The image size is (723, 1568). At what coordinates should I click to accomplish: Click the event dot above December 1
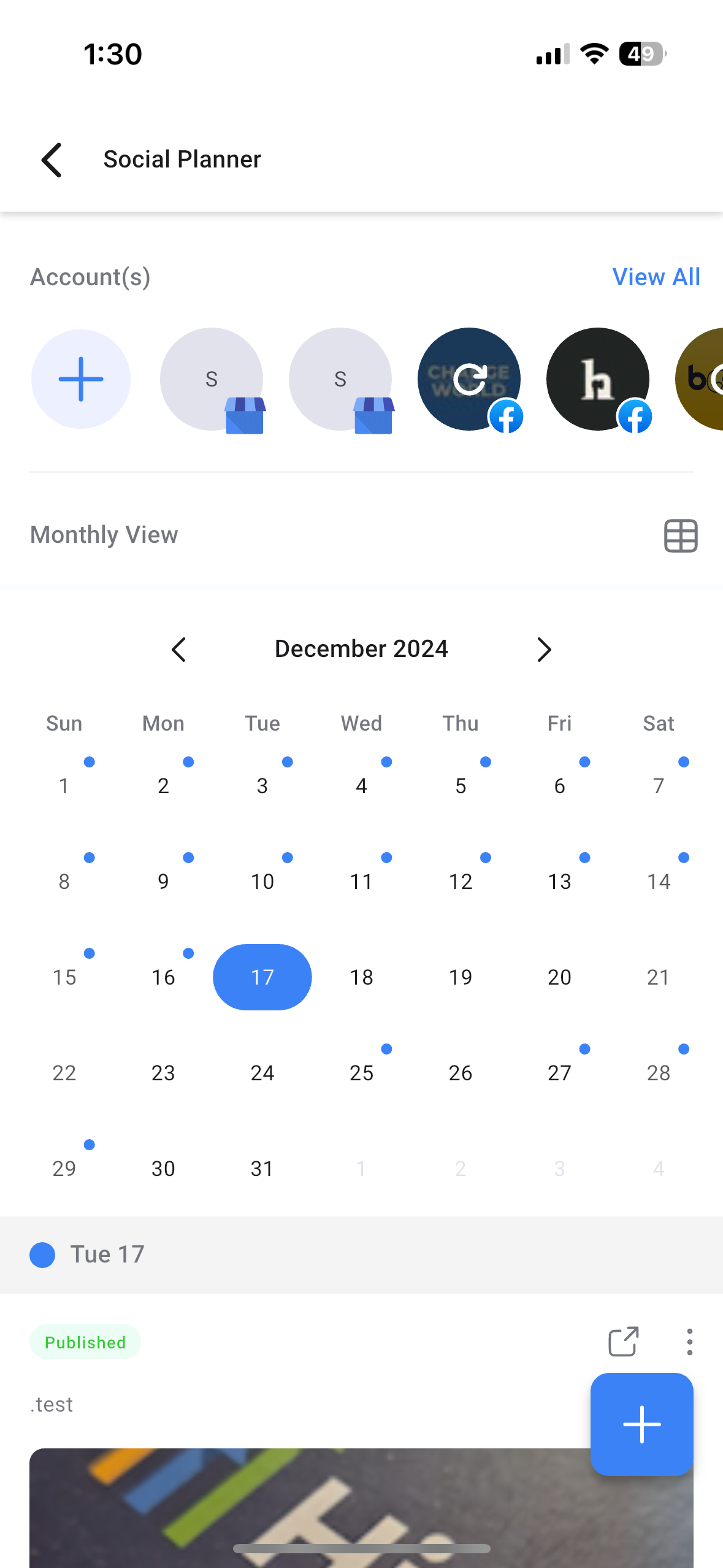tap(90, 762)
